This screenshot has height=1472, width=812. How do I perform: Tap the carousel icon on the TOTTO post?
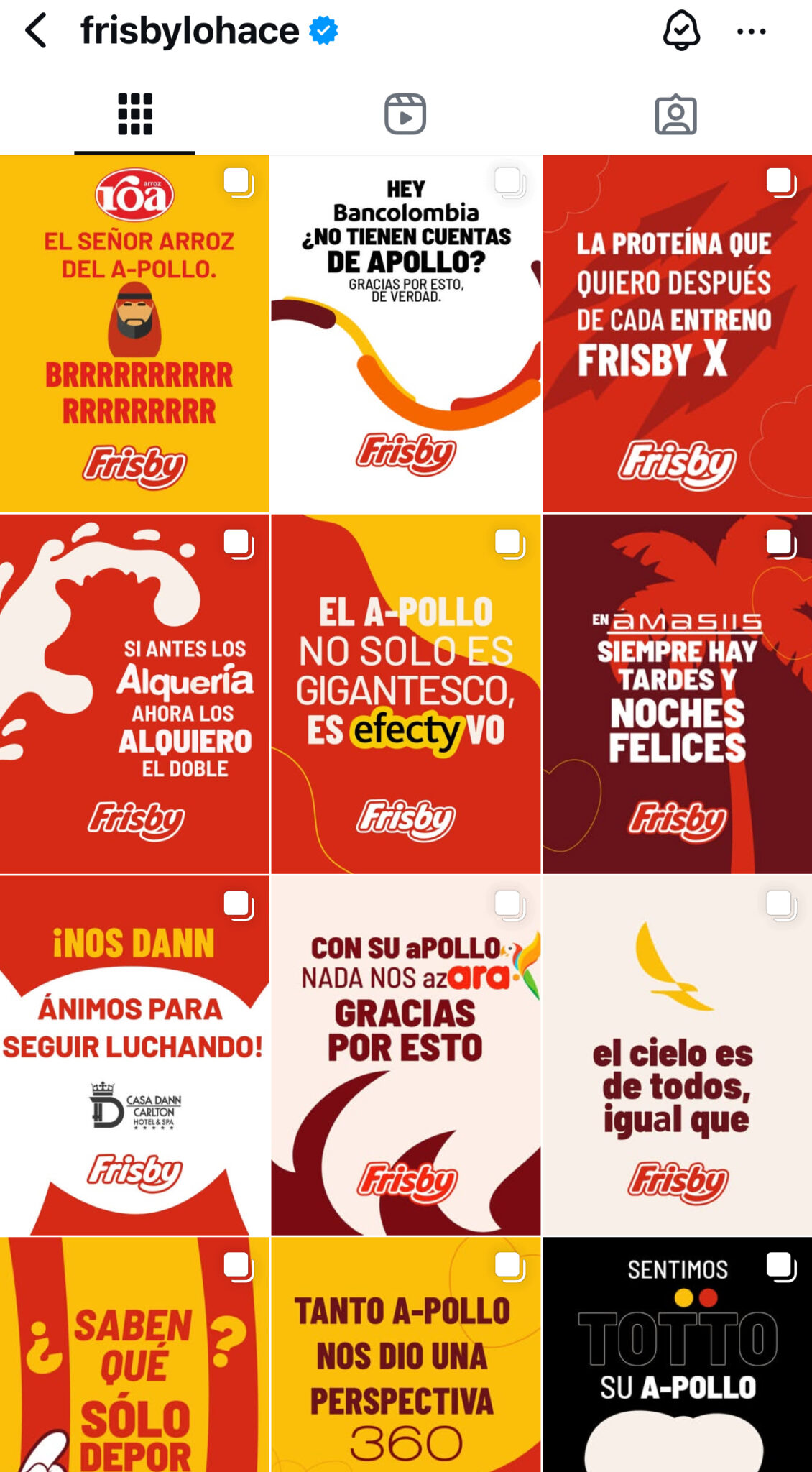coord(780,1263)
